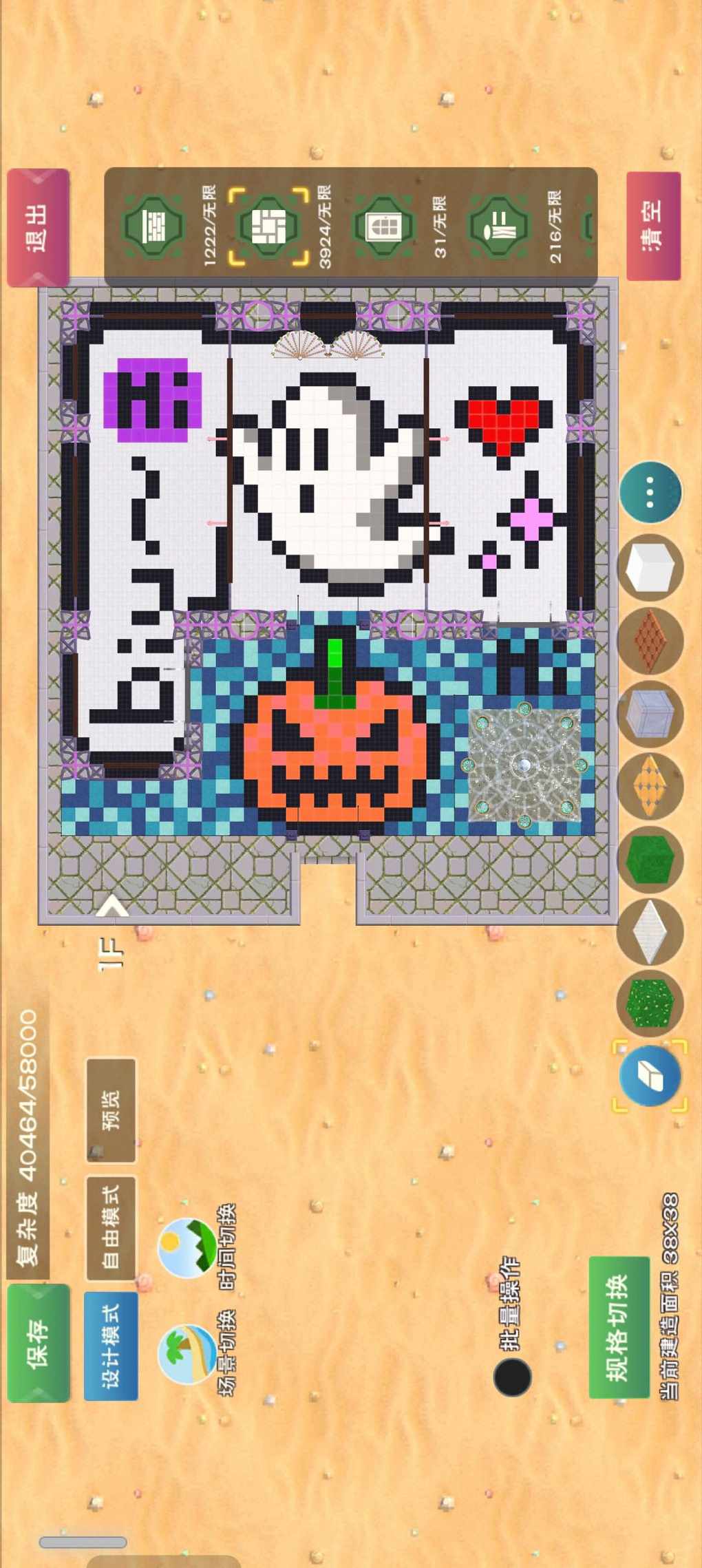The width and height of the screenshot is (702, 1568).
Task: Tap 场景切换 scene switch icon
Action: pyautogui.click(x=187, y=1354)
